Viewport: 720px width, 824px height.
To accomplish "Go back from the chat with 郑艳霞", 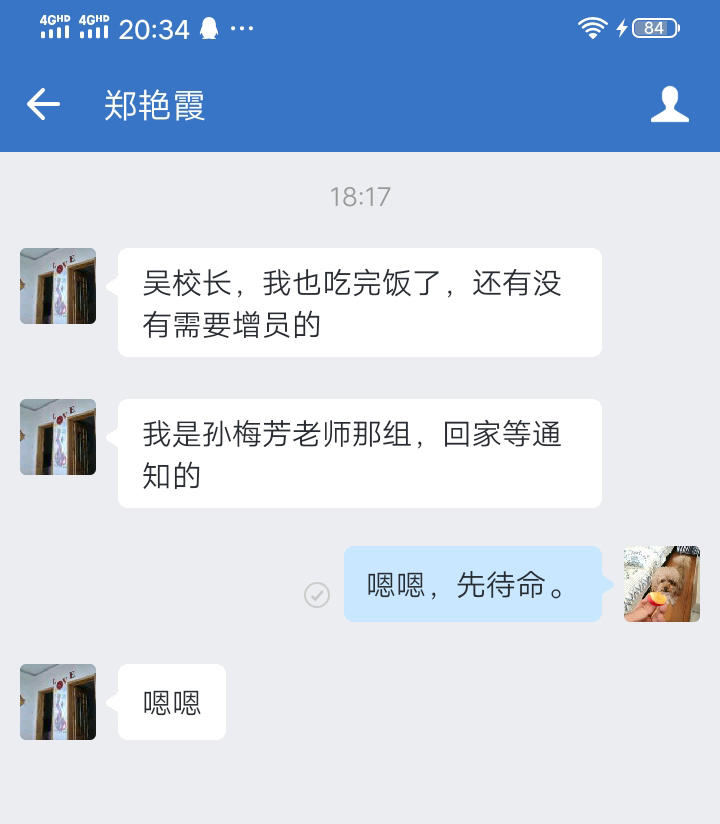I will [43, 104].
